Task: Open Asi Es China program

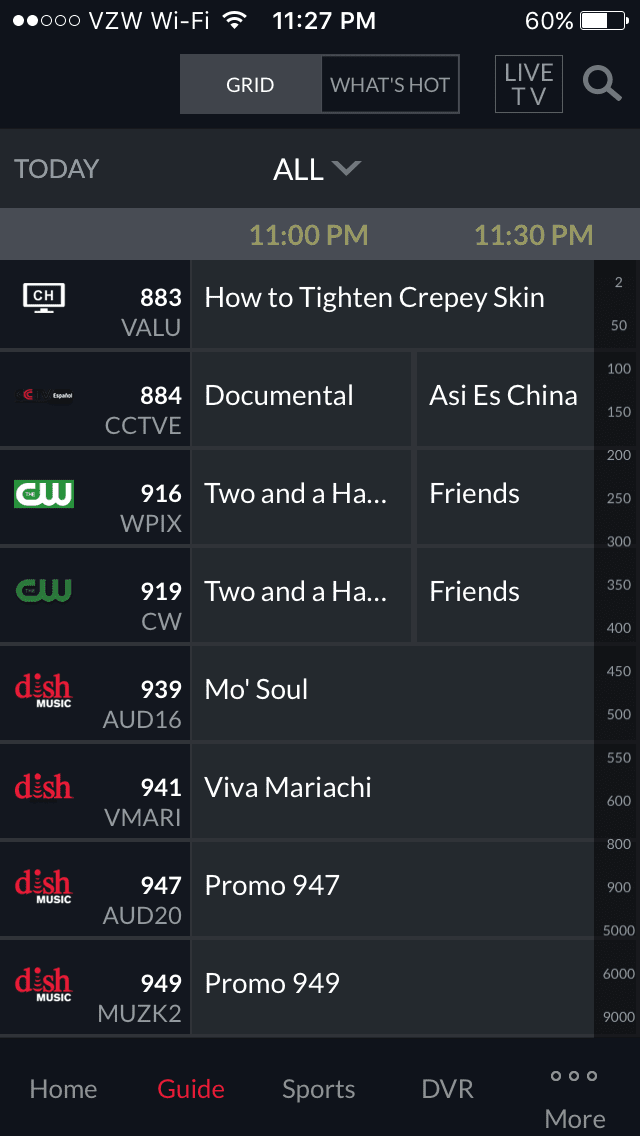Action: tap(505, 399)
